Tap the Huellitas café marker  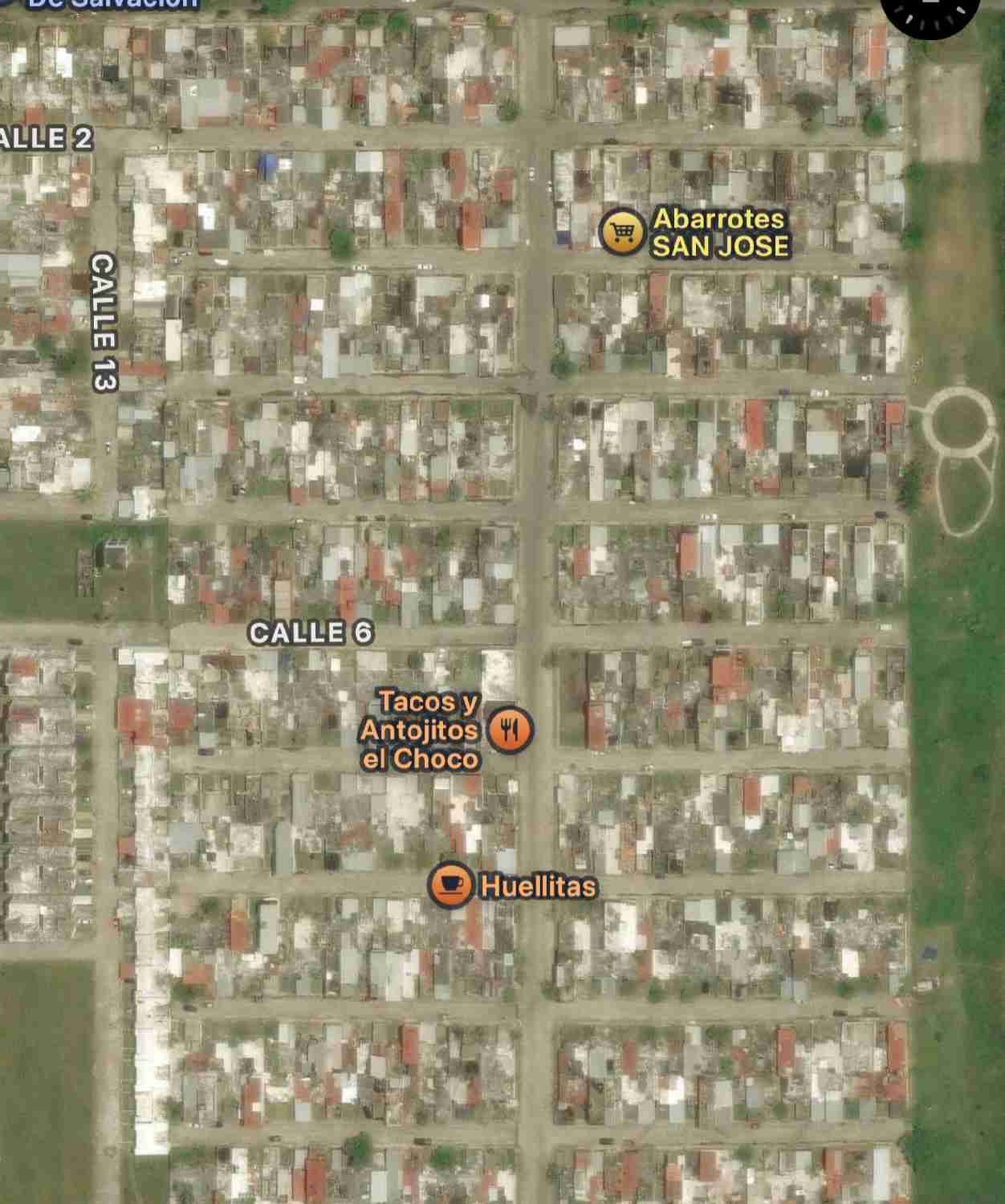(450, 885)
